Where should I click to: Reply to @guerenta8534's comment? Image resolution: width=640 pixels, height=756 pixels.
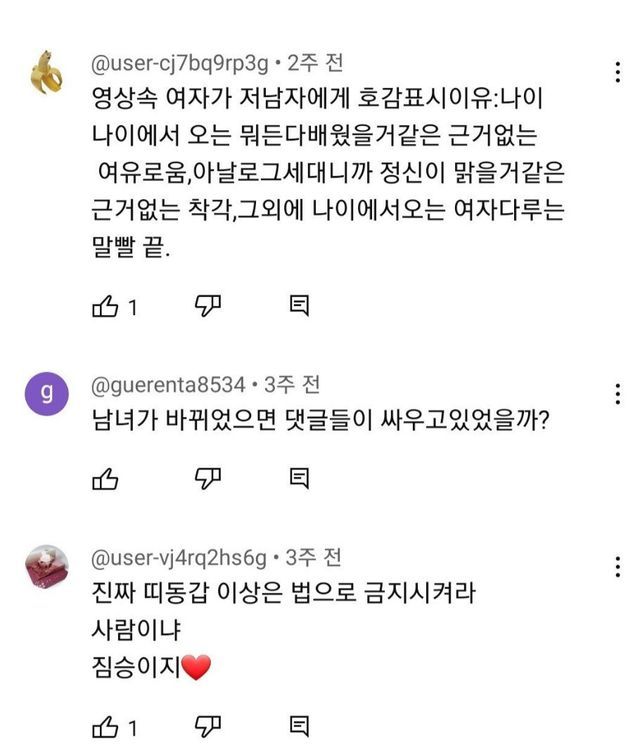[x=299, y=479]
